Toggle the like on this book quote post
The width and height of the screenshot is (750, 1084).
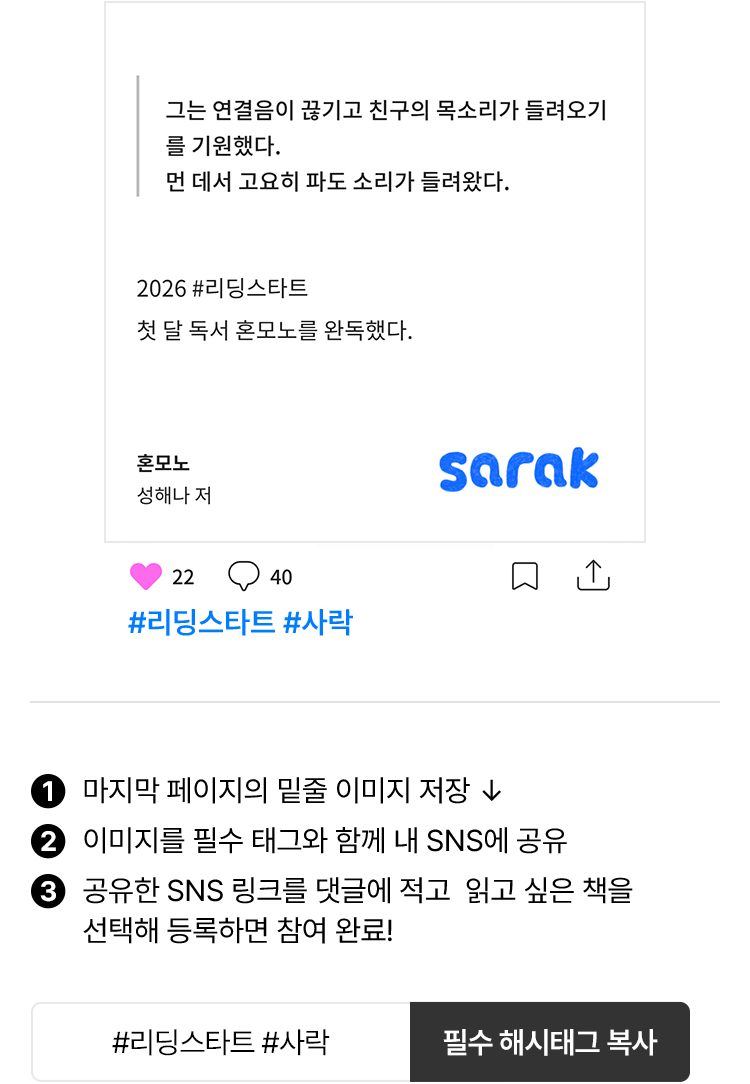tap(147, 576)
